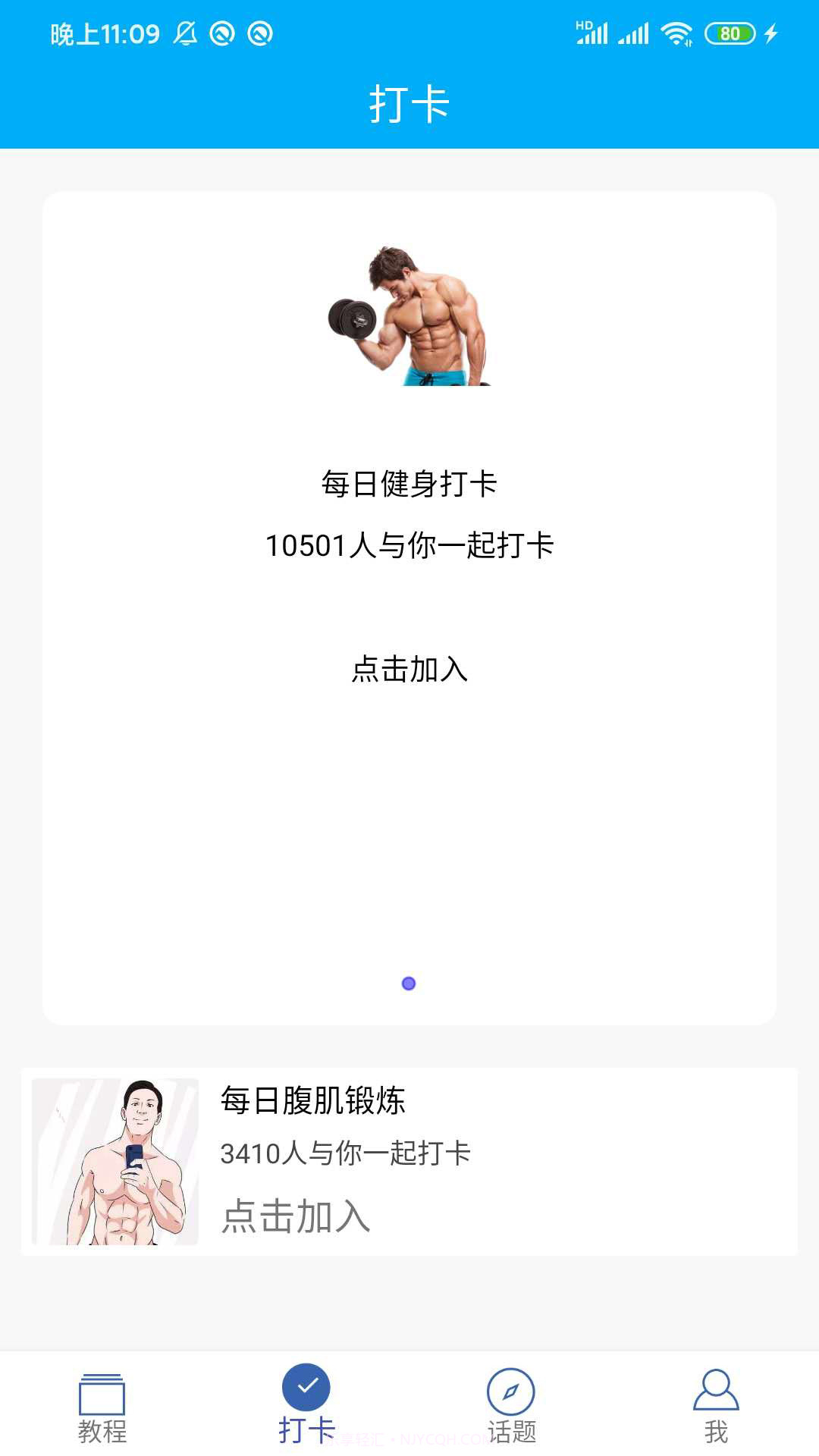Tap 10501人与你一起打卡 participant count

[409, 544]
